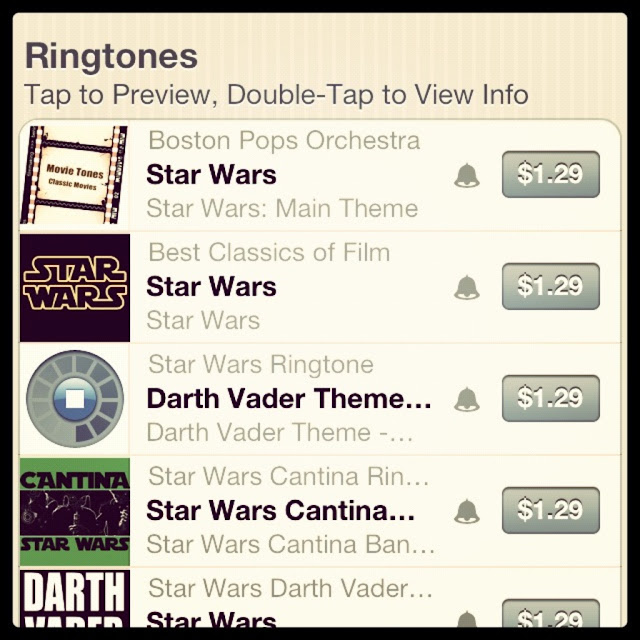Preview the Star Wars Cantina ringtone
This screenshot has height=640, width=640.
click(x=320, y=511)
